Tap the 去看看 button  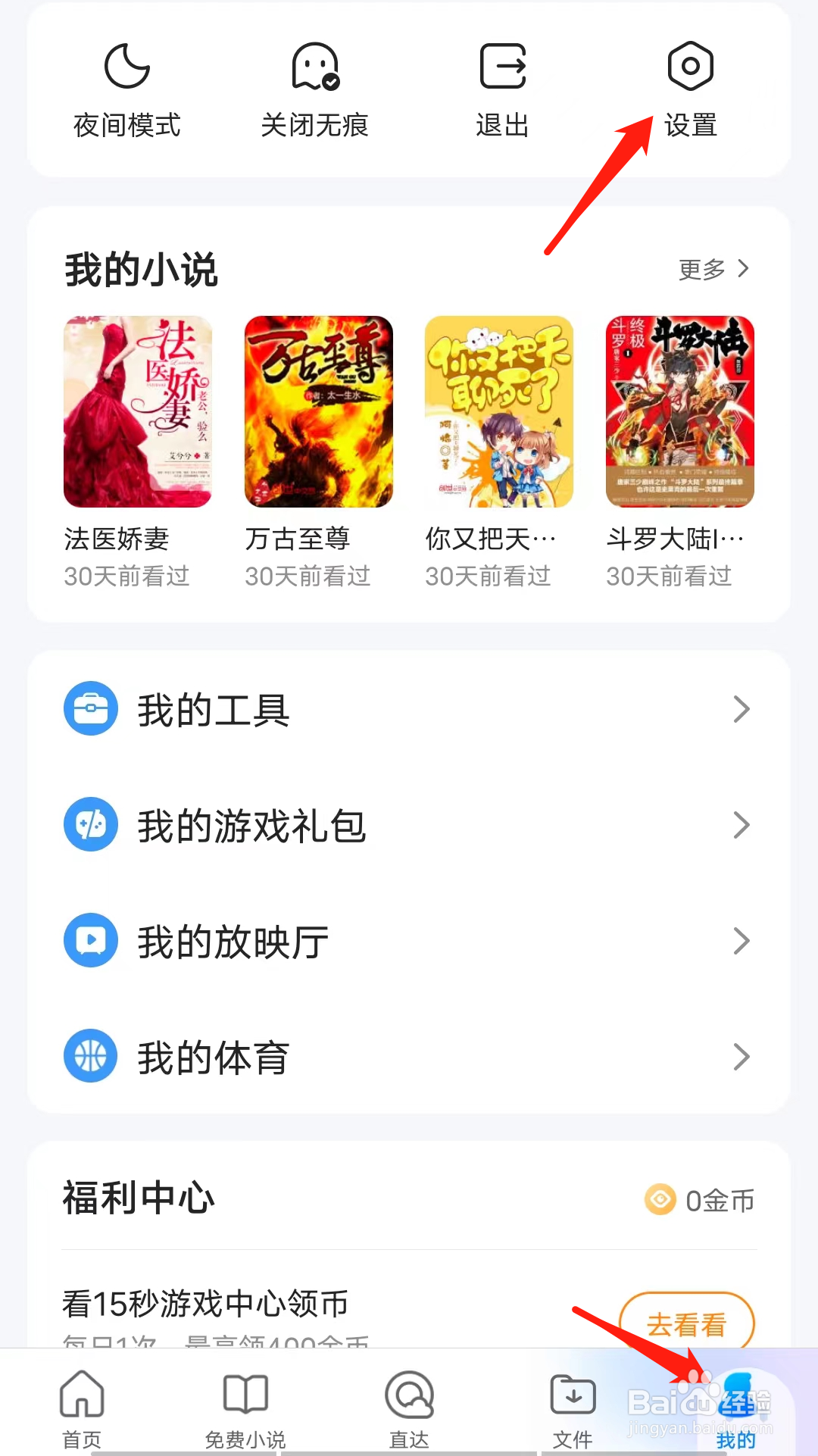pyautogui.click(x=688, y=1323)
